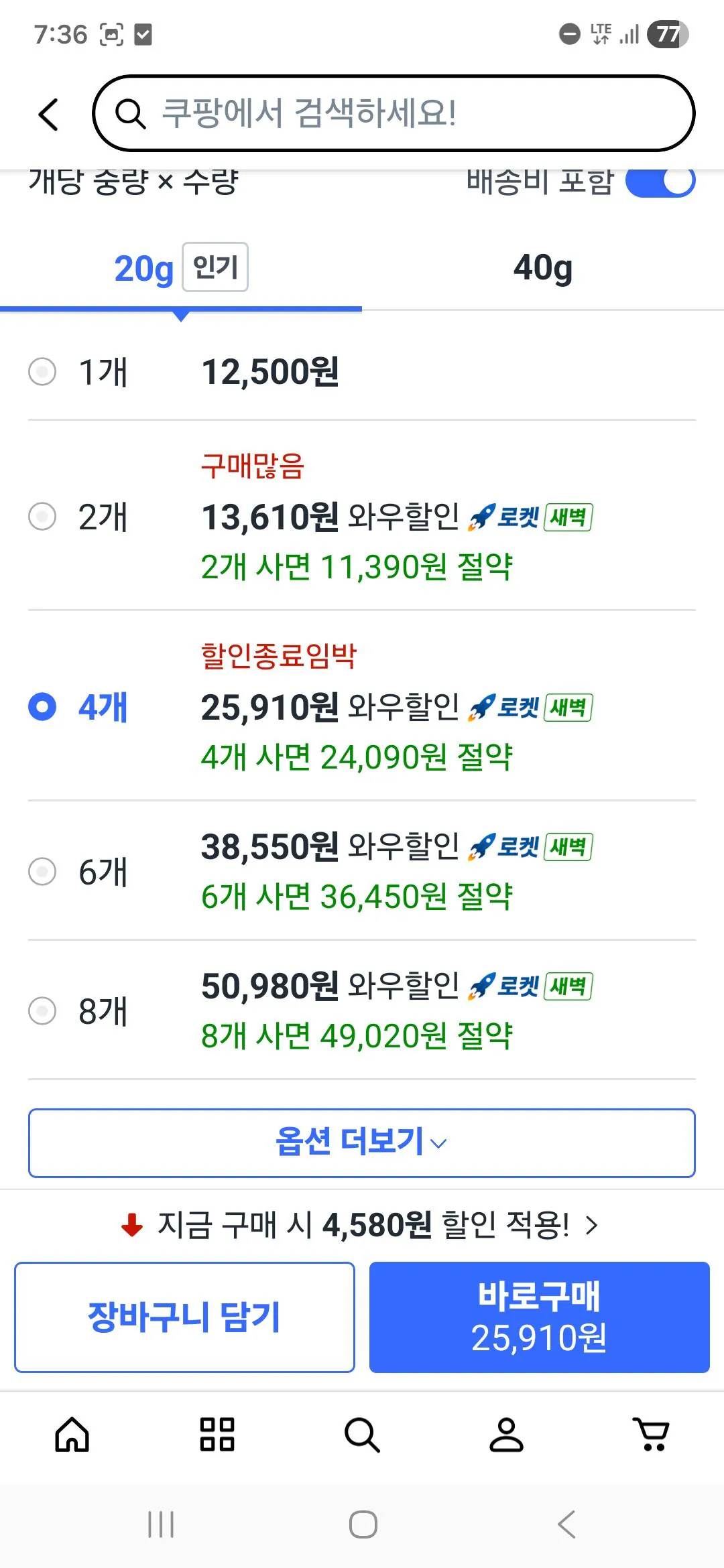724x1568 pixels.
Task: Tap the search icon in bottom navigation
Action: click(362, 1435)
